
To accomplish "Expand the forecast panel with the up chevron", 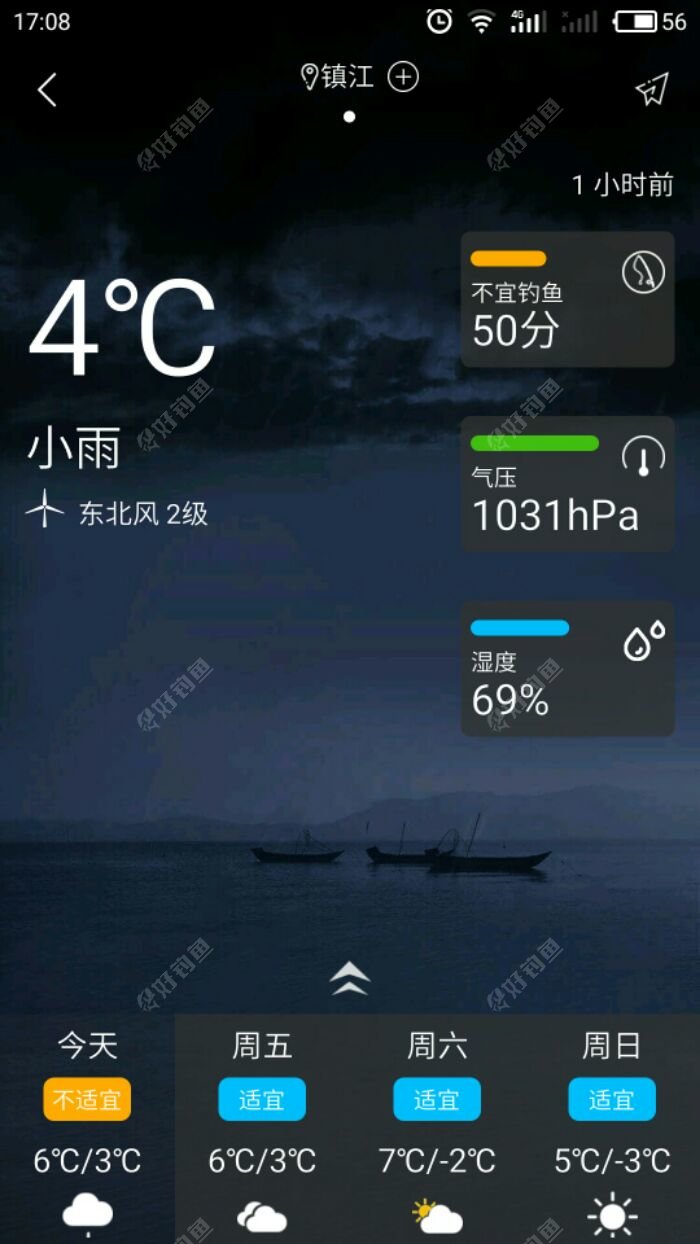I will coord(350,979).
